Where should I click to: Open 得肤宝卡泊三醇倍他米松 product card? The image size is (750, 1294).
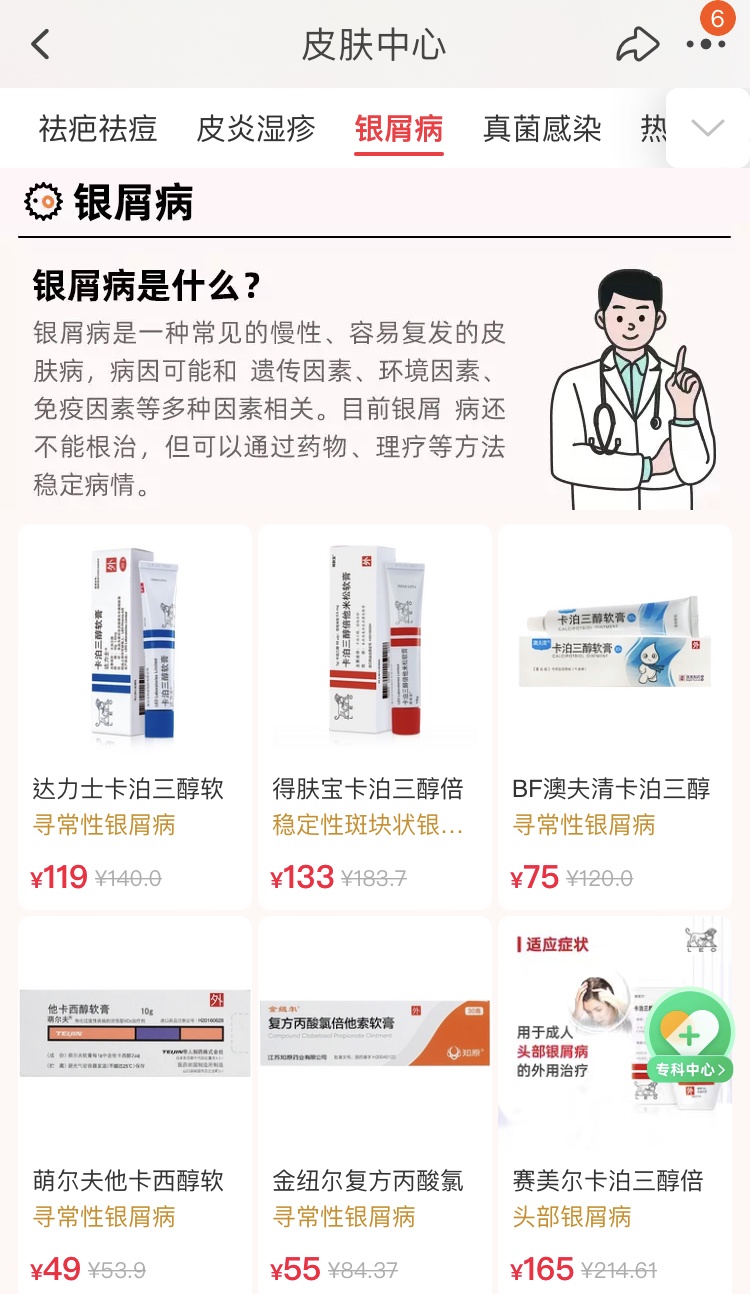click(x=374, y=715)
